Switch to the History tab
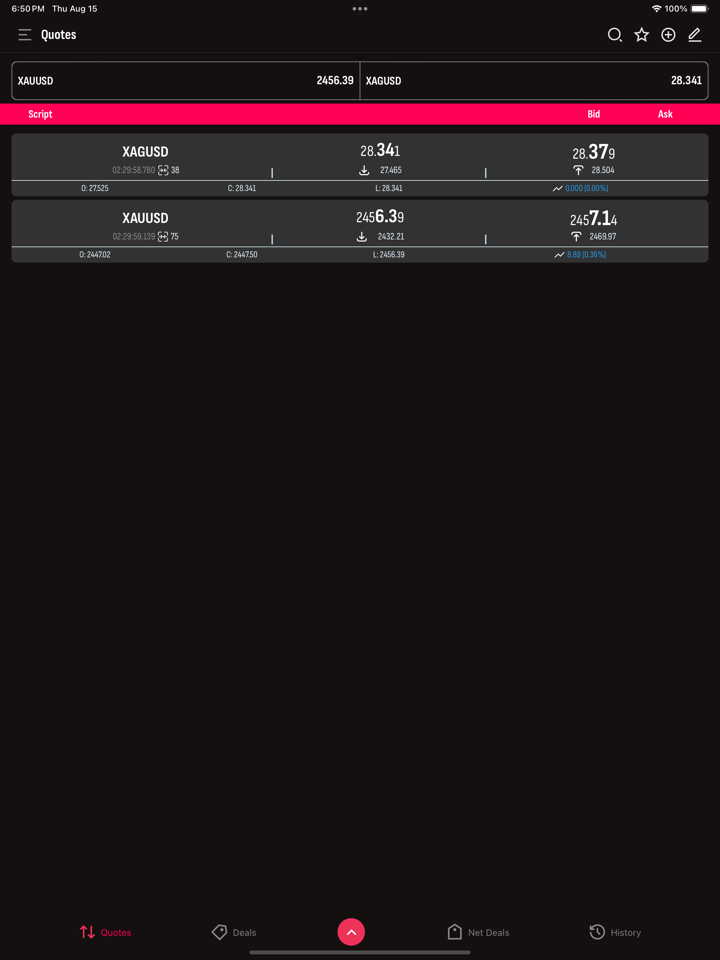The height and width of the screenshot is (960, 720). click(615, 932)
